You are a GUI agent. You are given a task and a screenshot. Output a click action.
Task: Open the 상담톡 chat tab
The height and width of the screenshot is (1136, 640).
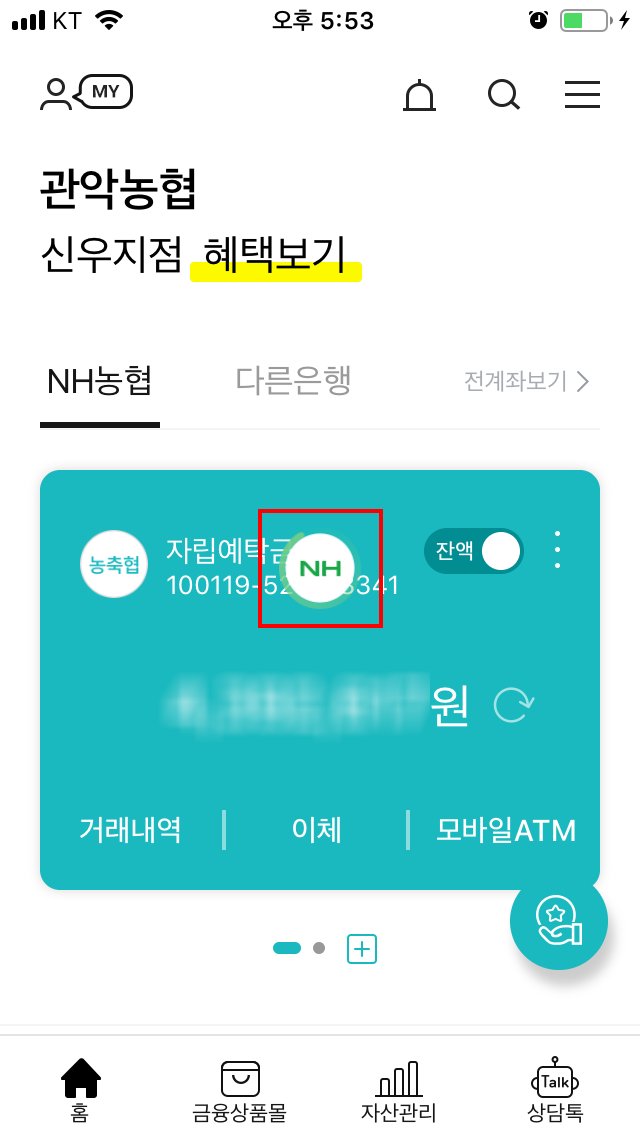click(554, 1090)
